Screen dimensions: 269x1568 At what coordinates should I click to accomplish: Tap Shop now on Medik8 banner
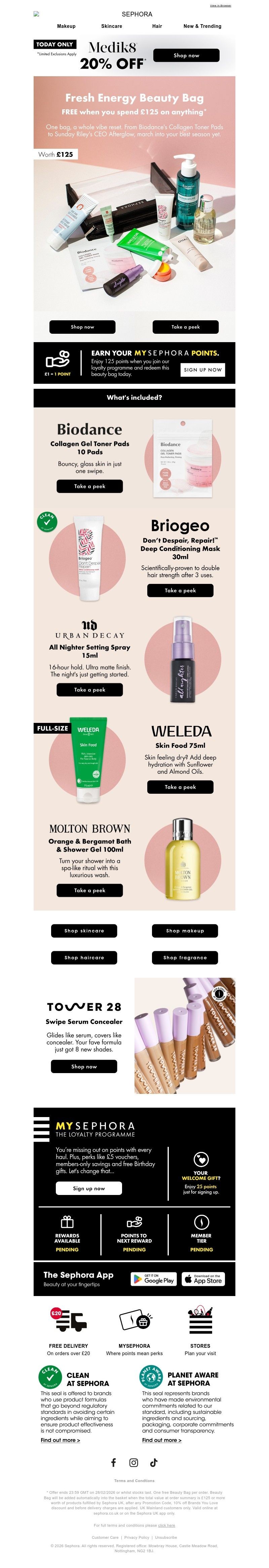186,55
